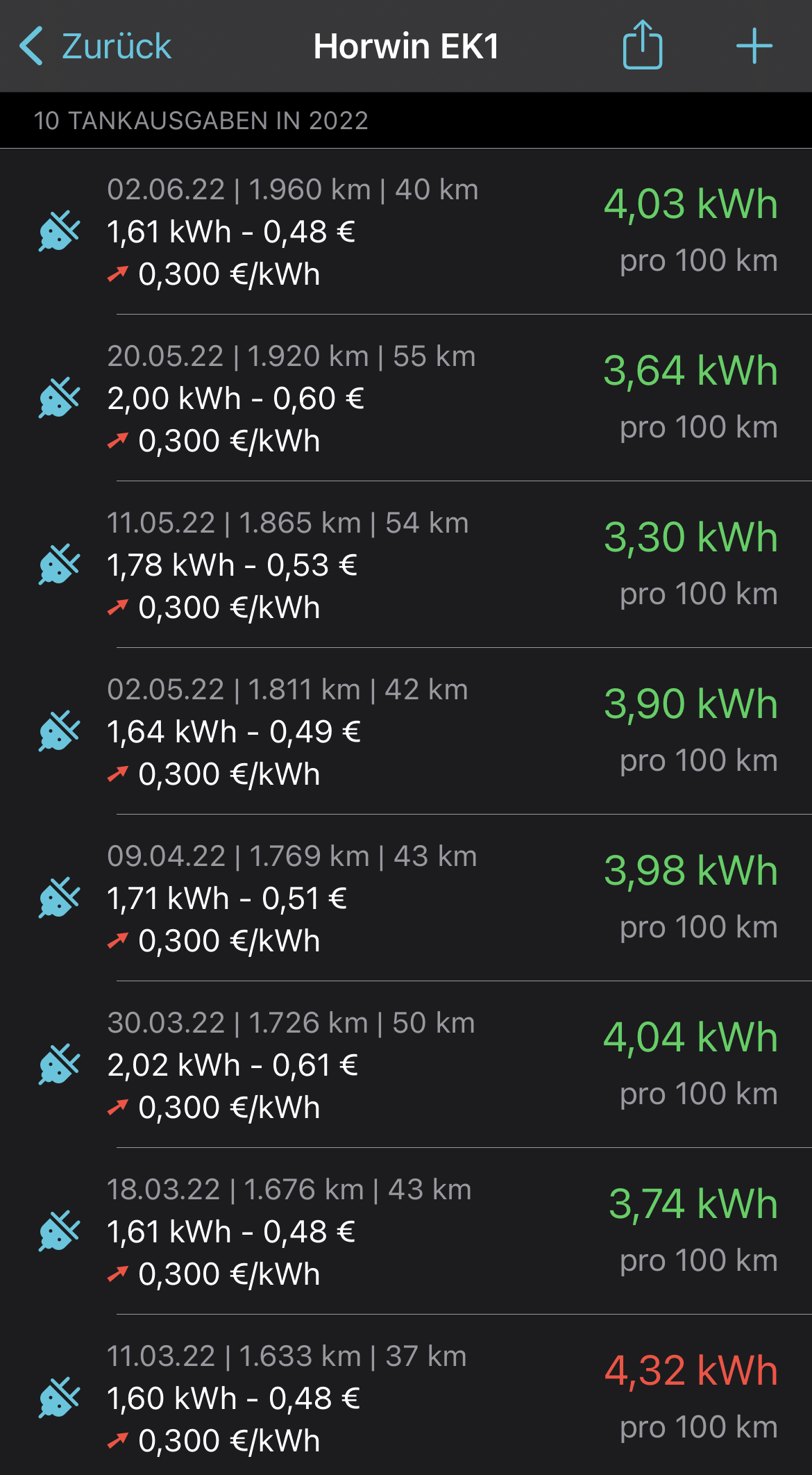Go back with the Zurück button

(x=96, y=47)
